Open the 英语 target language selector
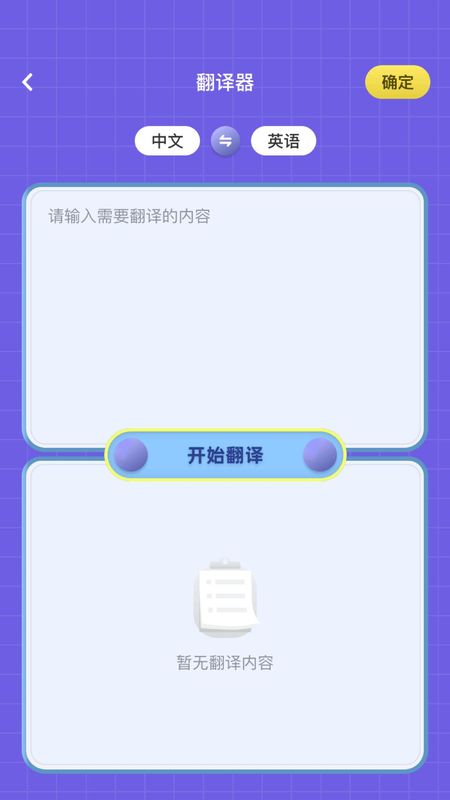The width and height of the screenshot is (450, 800). point(283,141)
